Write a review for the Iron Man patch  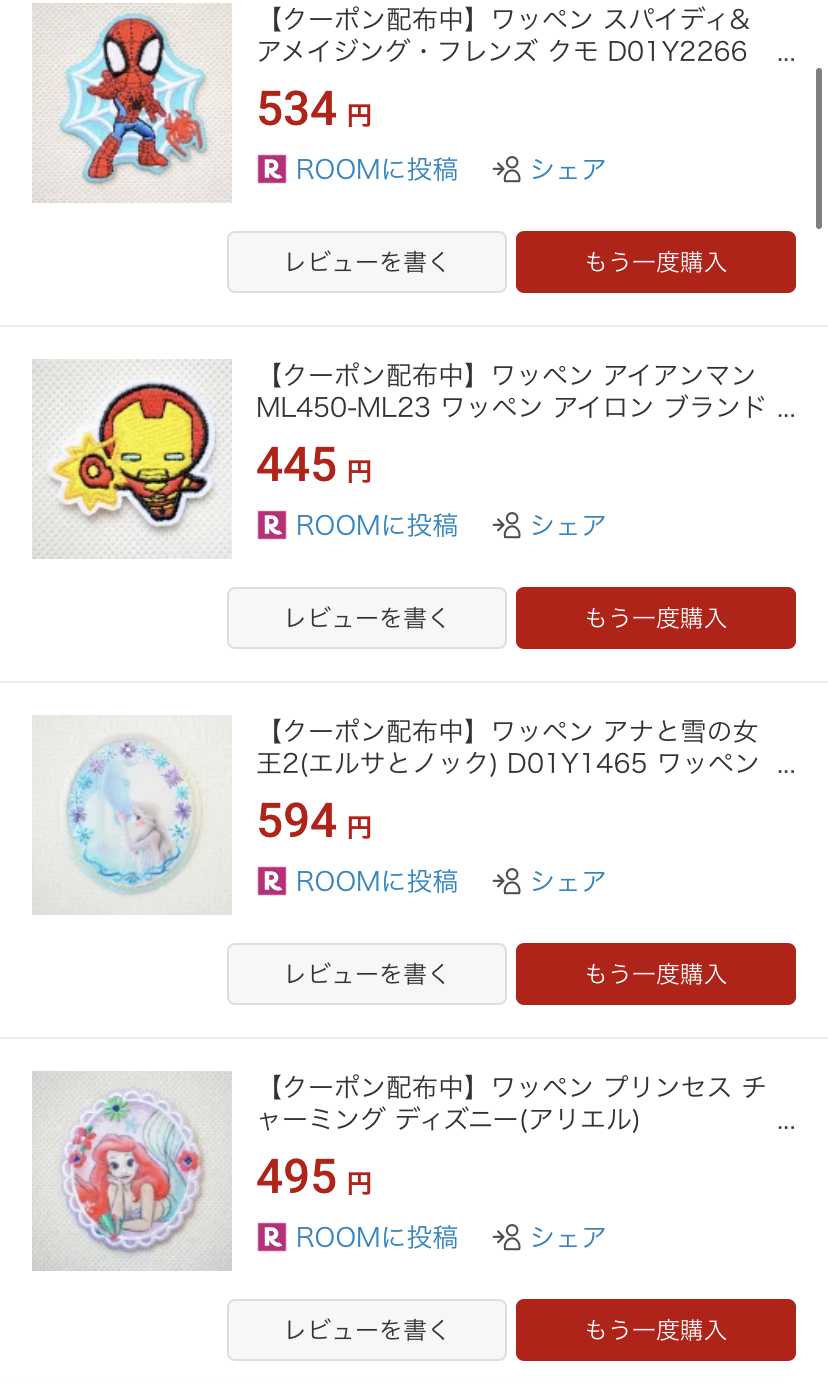pyautogui.click(x=367, y=618)
